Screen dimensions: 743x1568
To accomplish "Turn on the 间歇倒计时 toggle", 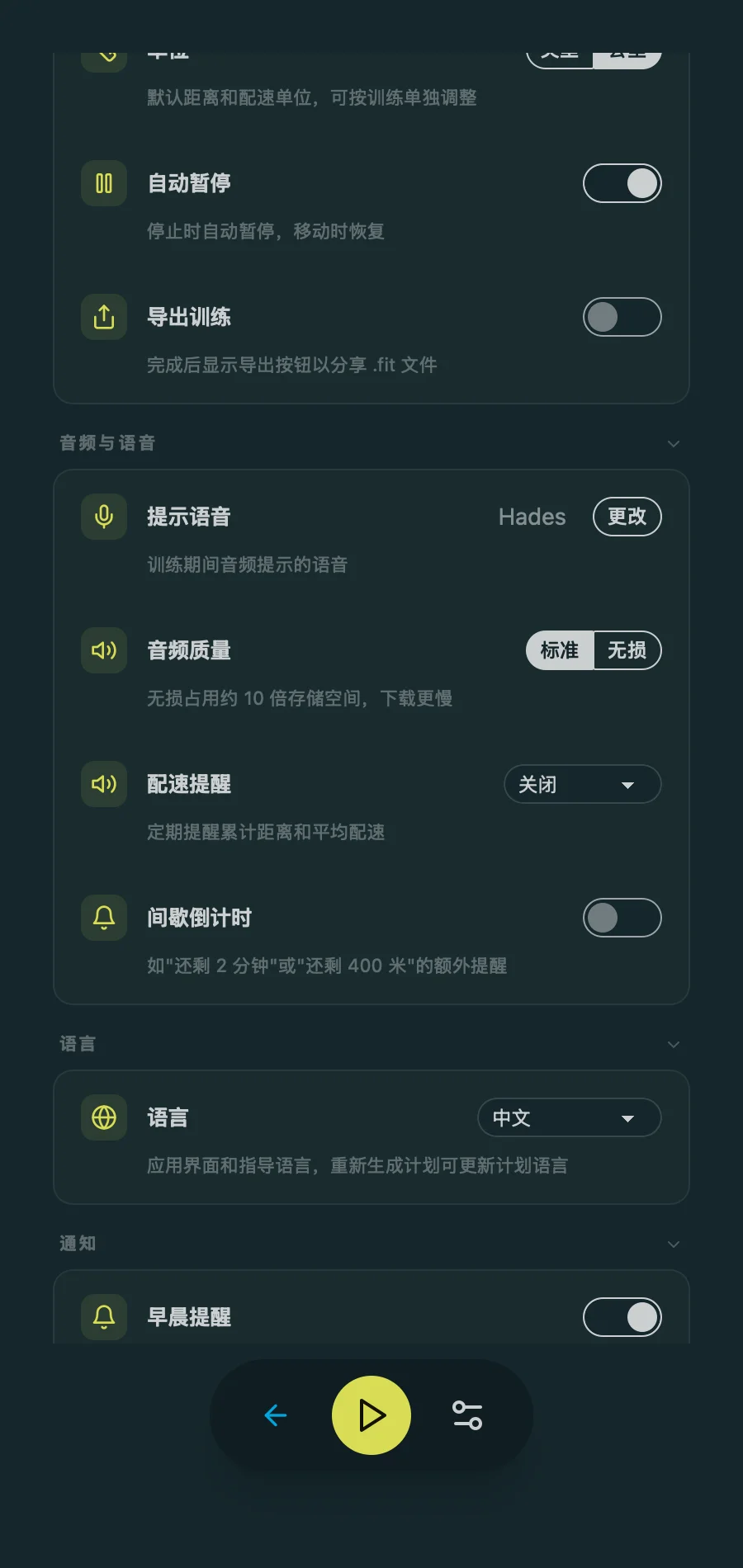I will tap(622, 918).
